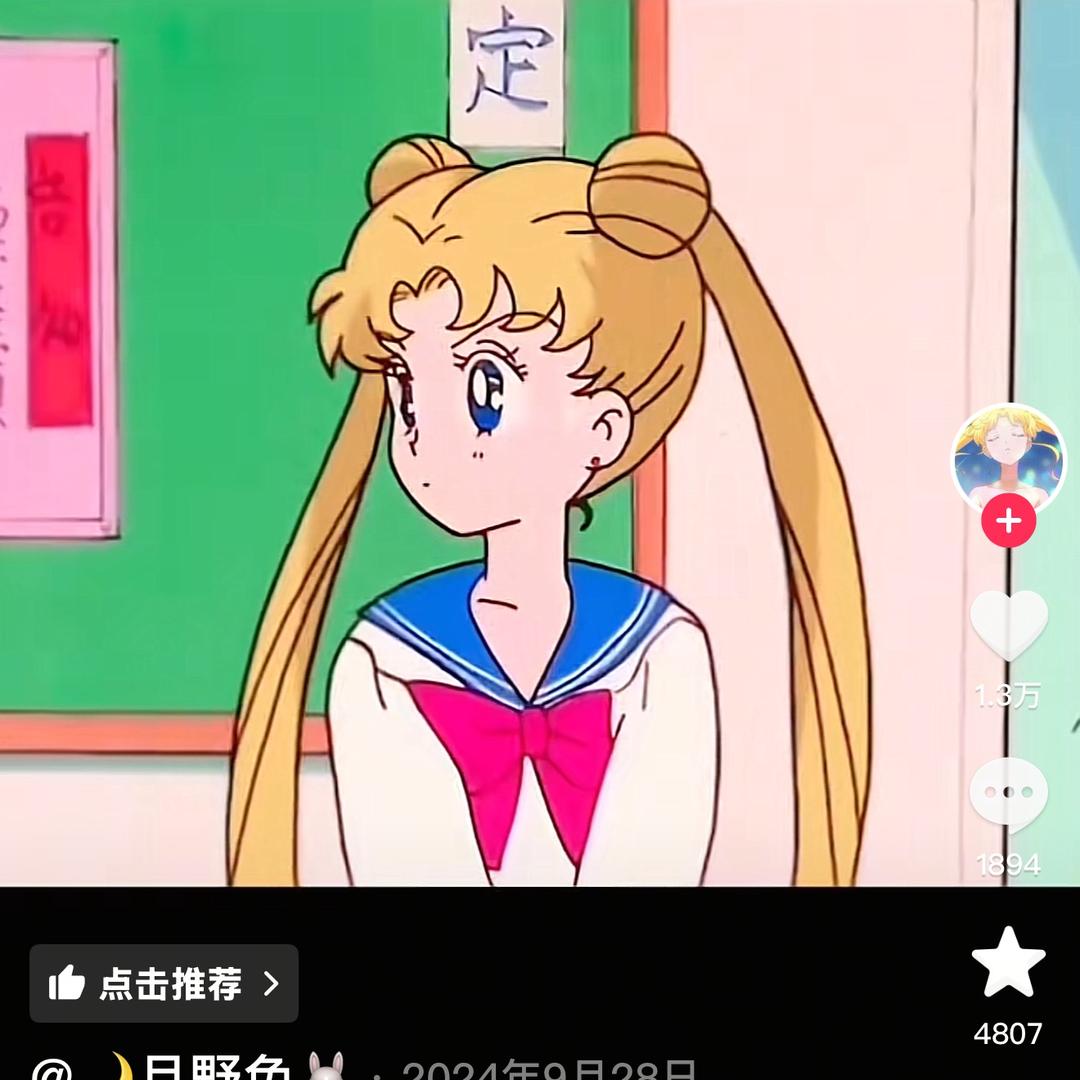The height and width of the screenshot is (1080, 1080).
Task: Open the creator's profile avatar
Action: [1008, 458]
